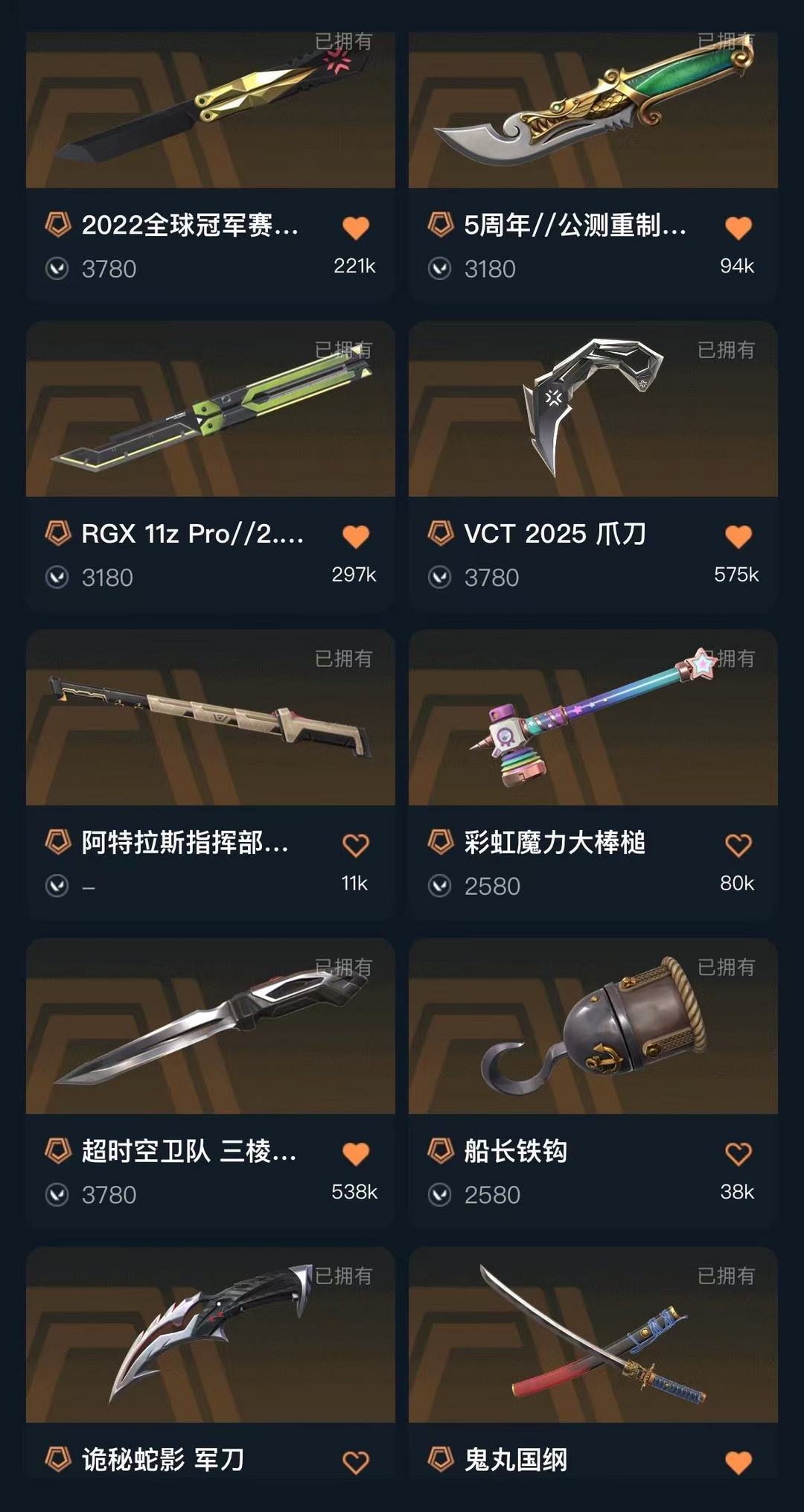Like the 船长铁钩 skin
The image size is (804, 1512).
(x=738, y=1154)
